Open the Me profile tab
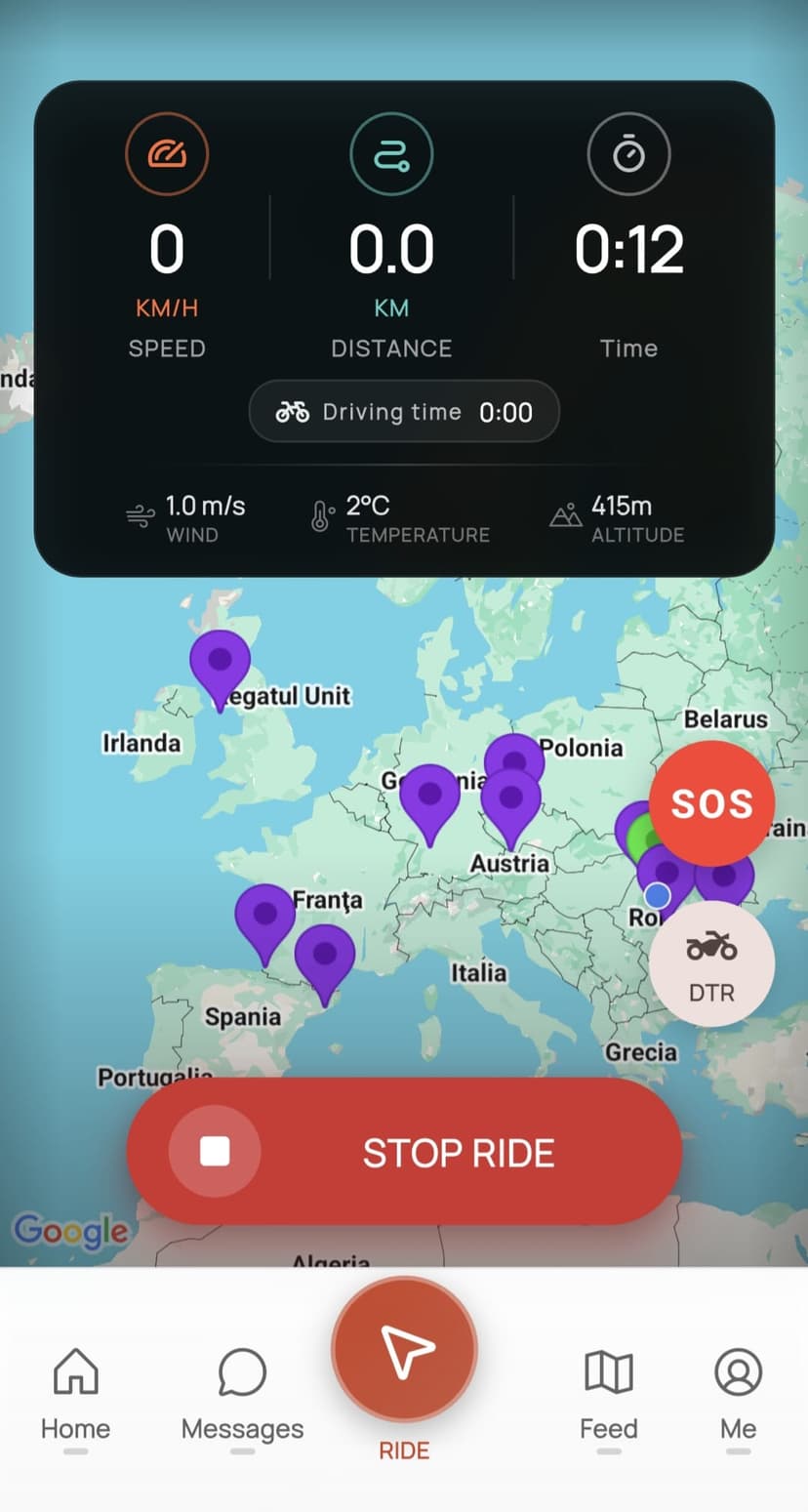This screenshot has width=808, height=1512. point(738,1394)
